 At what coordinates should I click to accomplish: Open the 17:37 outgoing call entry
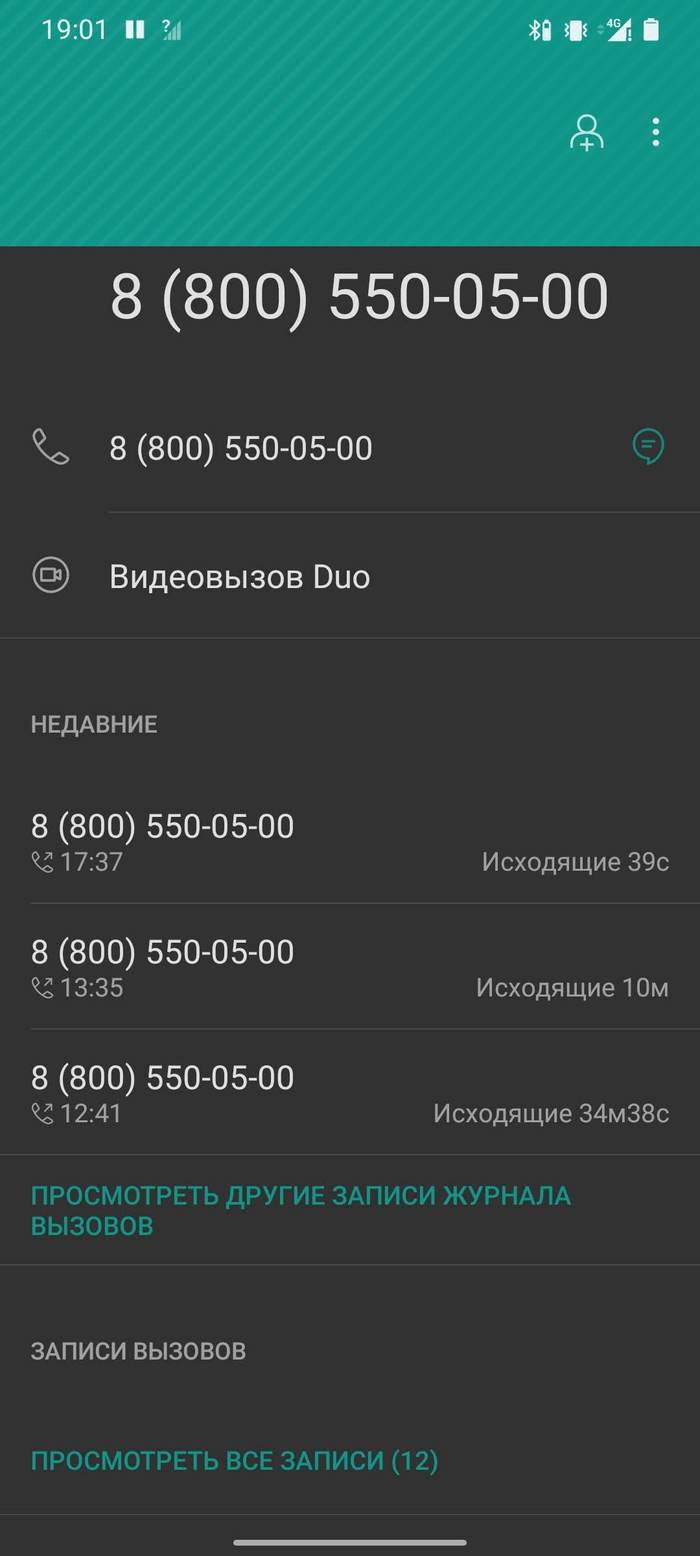click(x=350, y=842)
